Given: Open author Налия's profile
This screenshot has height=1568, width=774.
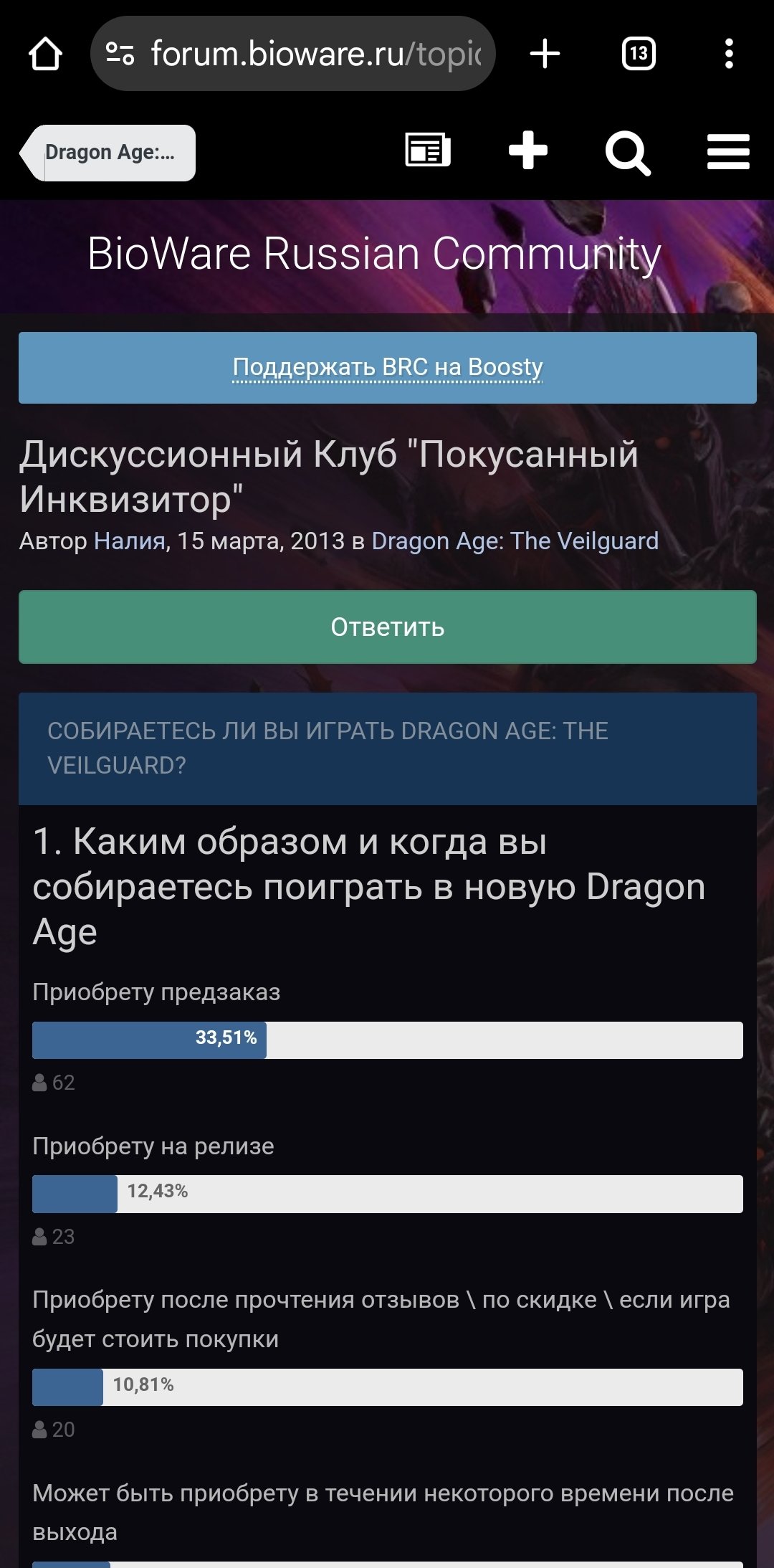Looking at the screenshot, I should (130, 541).
